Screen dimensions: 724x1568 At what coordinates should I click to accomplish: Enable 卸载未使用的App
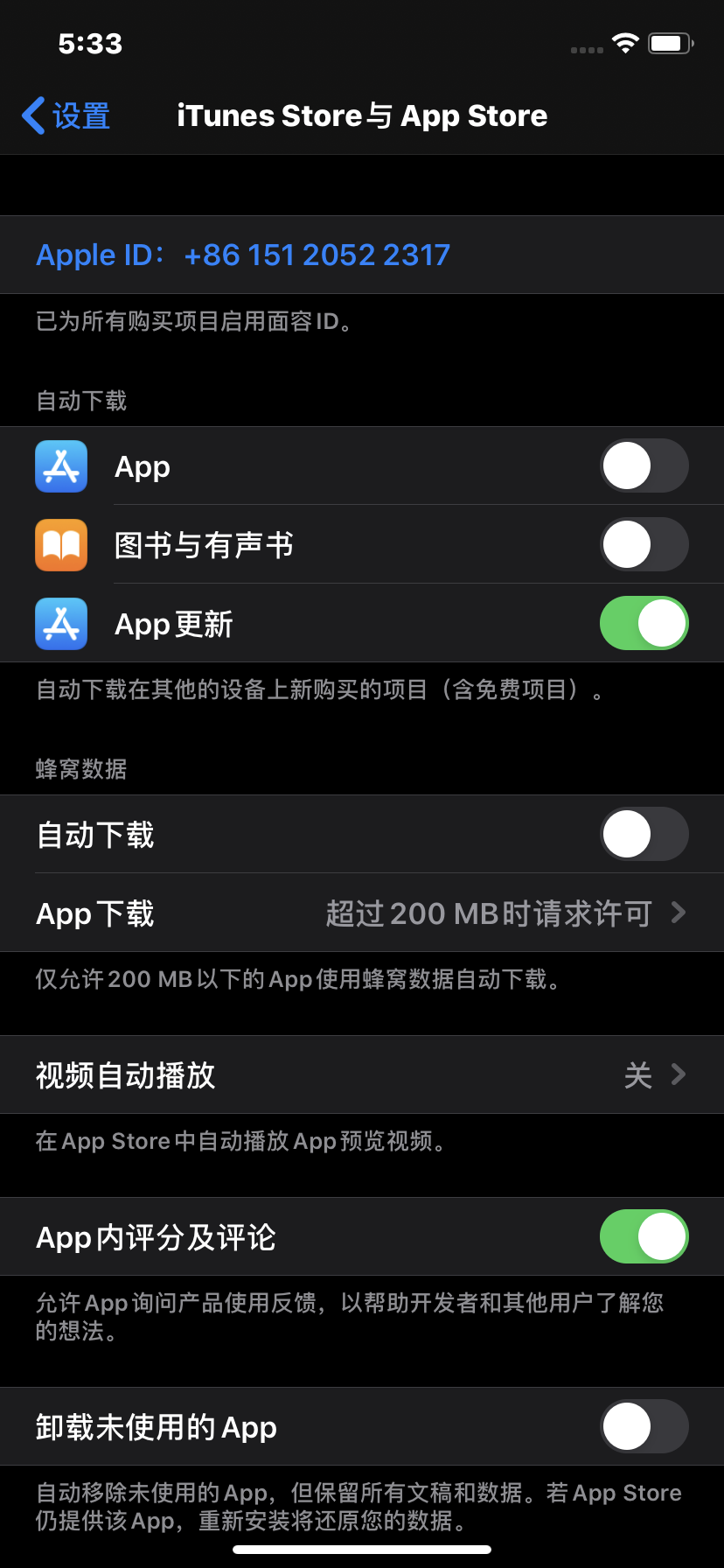coord(644,1426)
